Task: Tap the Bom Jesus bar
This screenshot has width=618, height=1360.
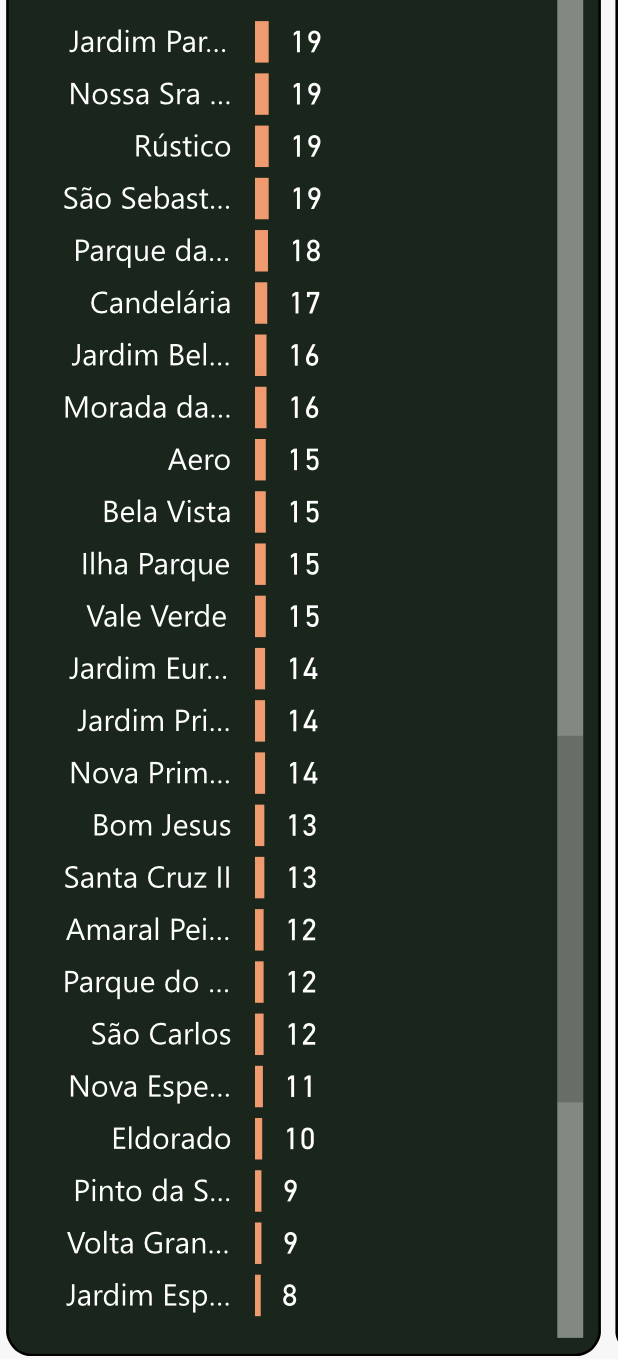Action: [260, 825]
